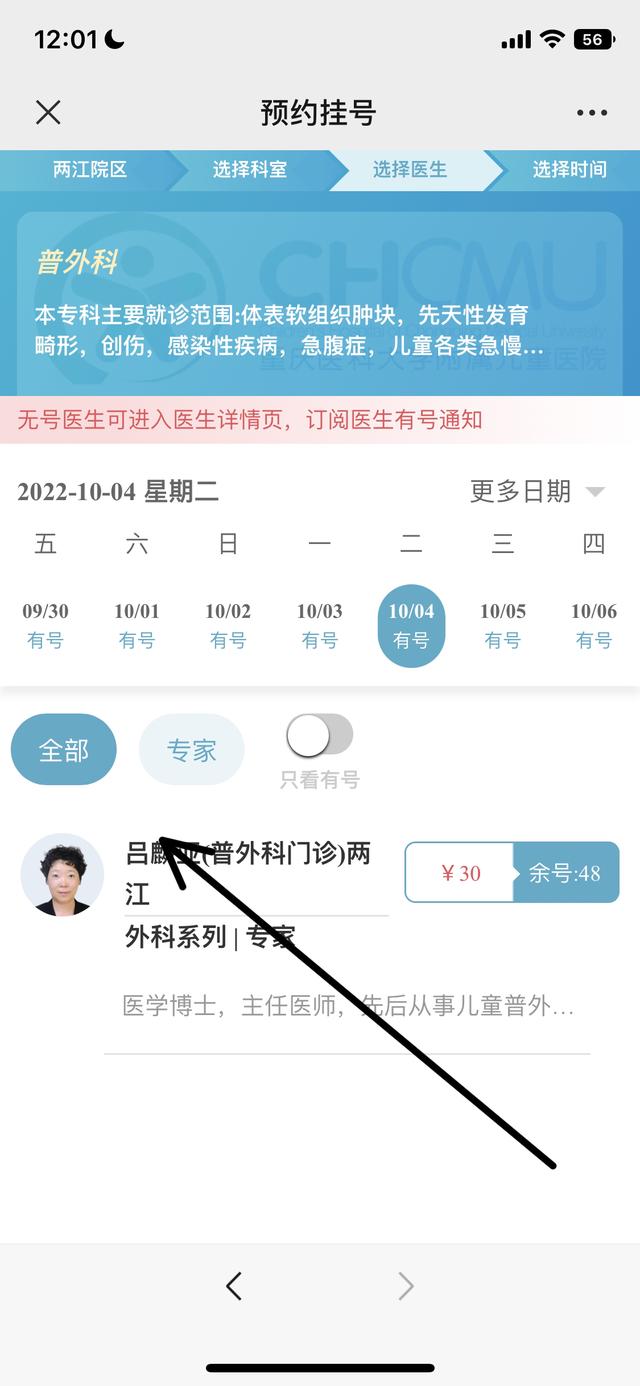Select date 10/02
Screen dimensions: 640x1386
pyautogui.click(x=228, y=625)
